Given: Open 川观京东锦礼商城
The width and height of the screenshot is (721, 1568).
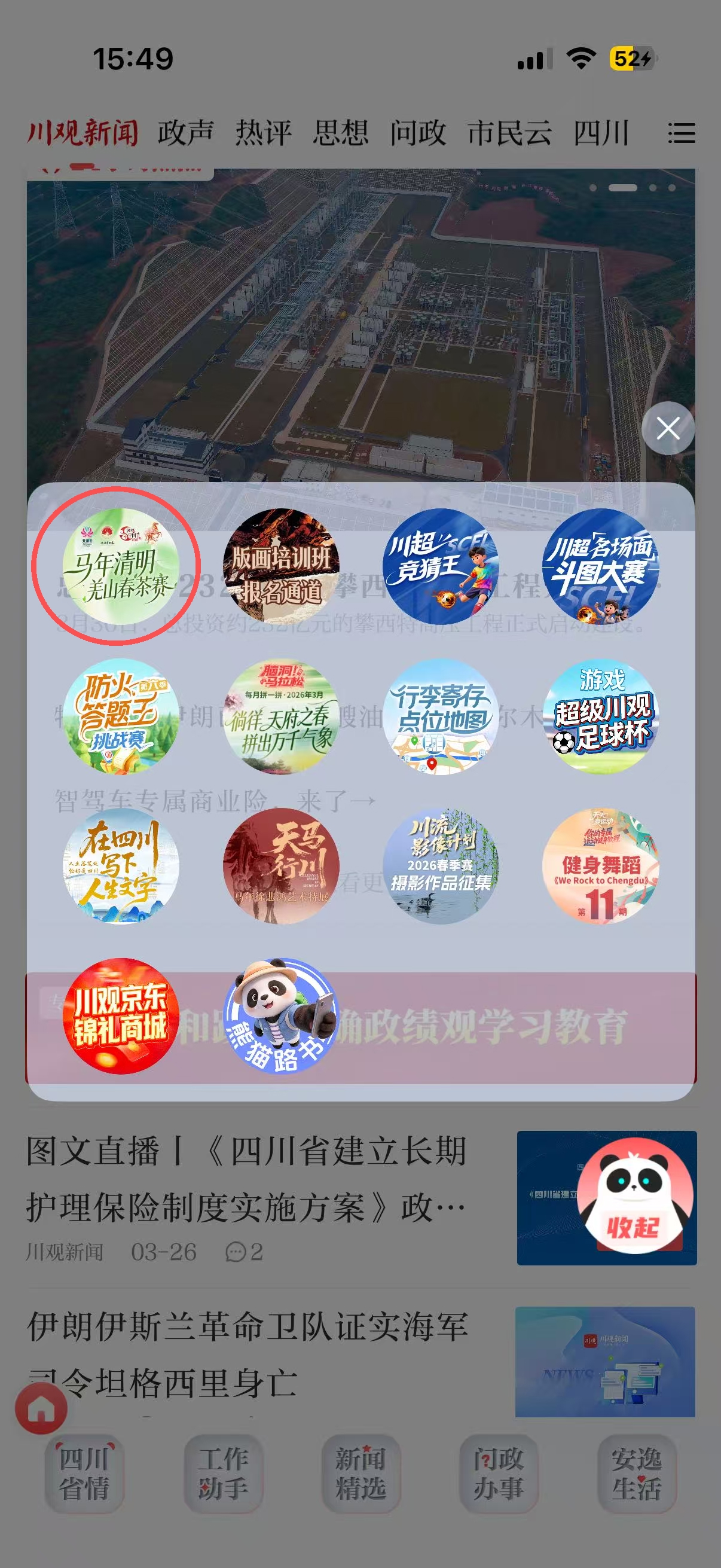Looking at the screenshot, I should point(121,1015).
